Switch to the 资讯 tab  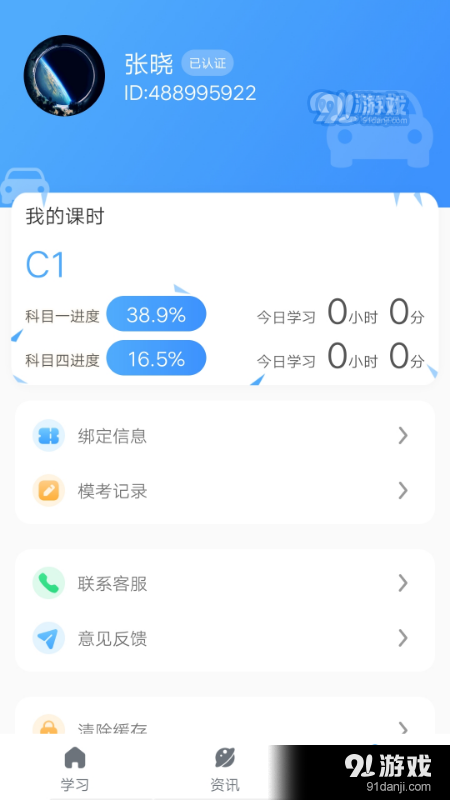pos(224,768)
